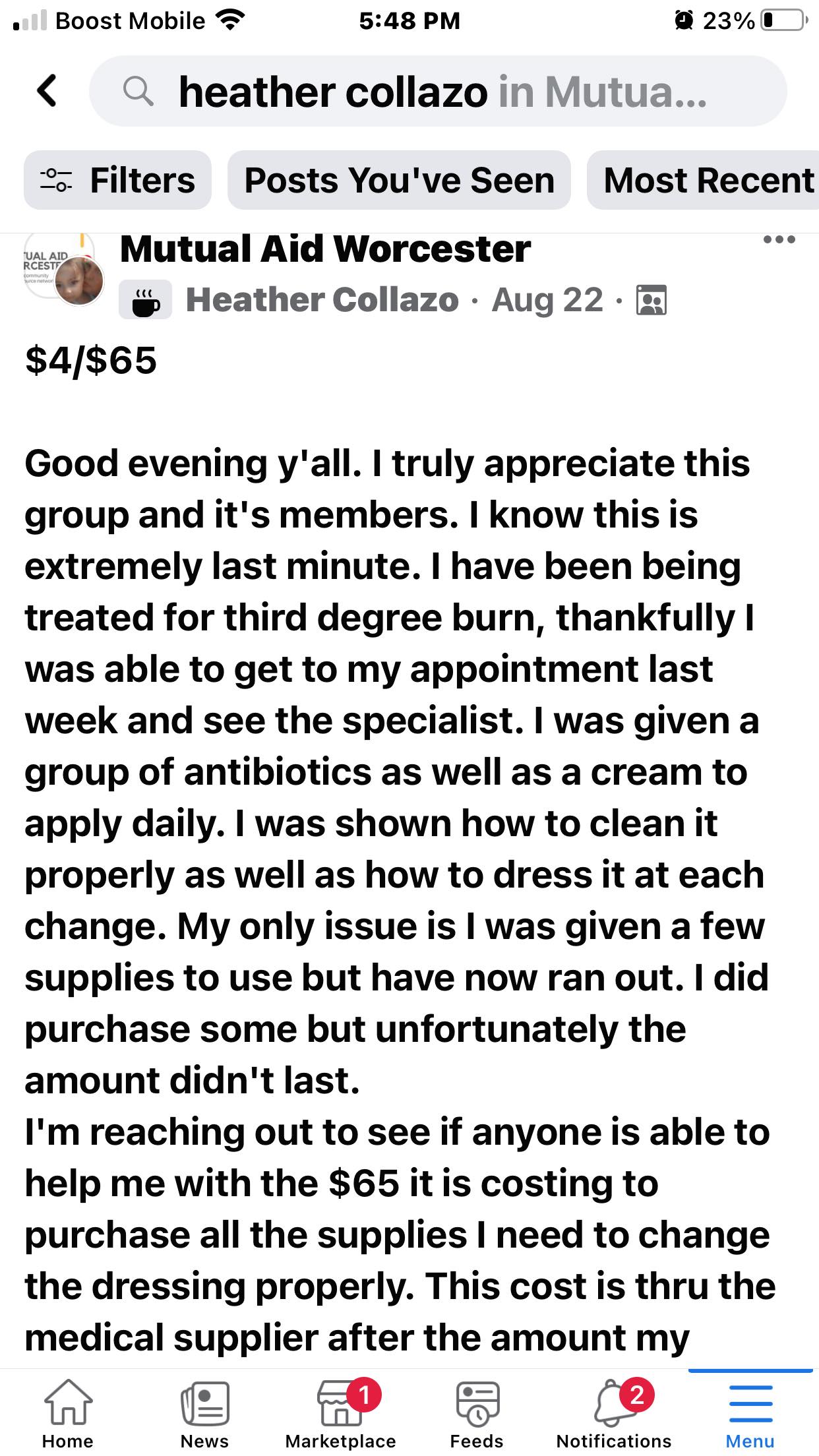This screenshot has height=1456, width=819.
Task: Select the Most Recent filter
Action: 708,180
